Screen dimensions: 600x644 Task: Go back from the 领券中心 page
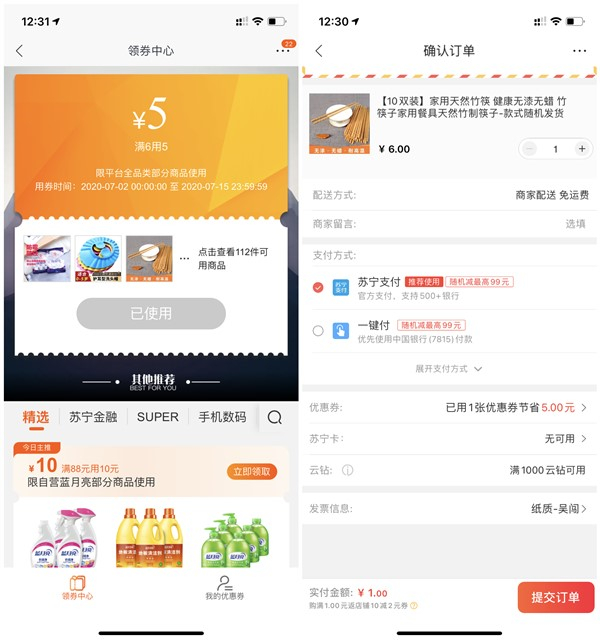tap(19, 51)
